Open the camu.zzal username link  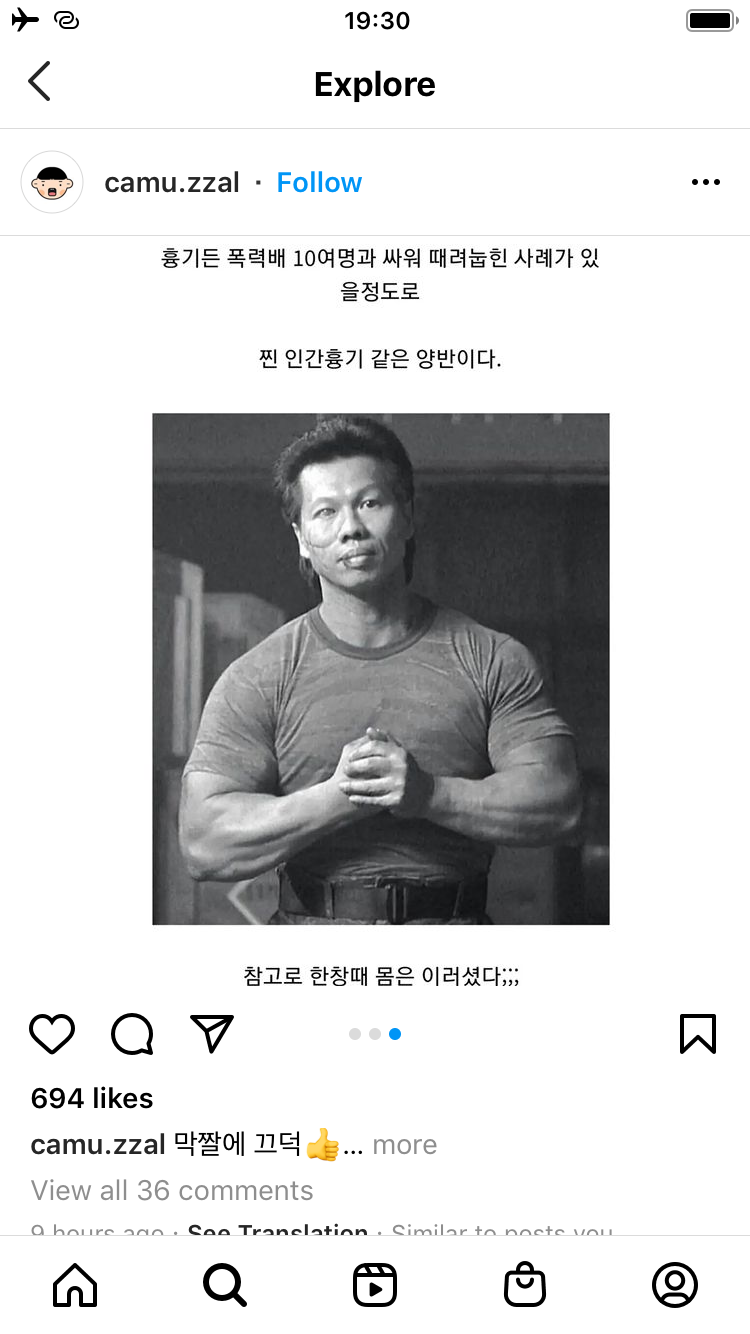point(172,182)
